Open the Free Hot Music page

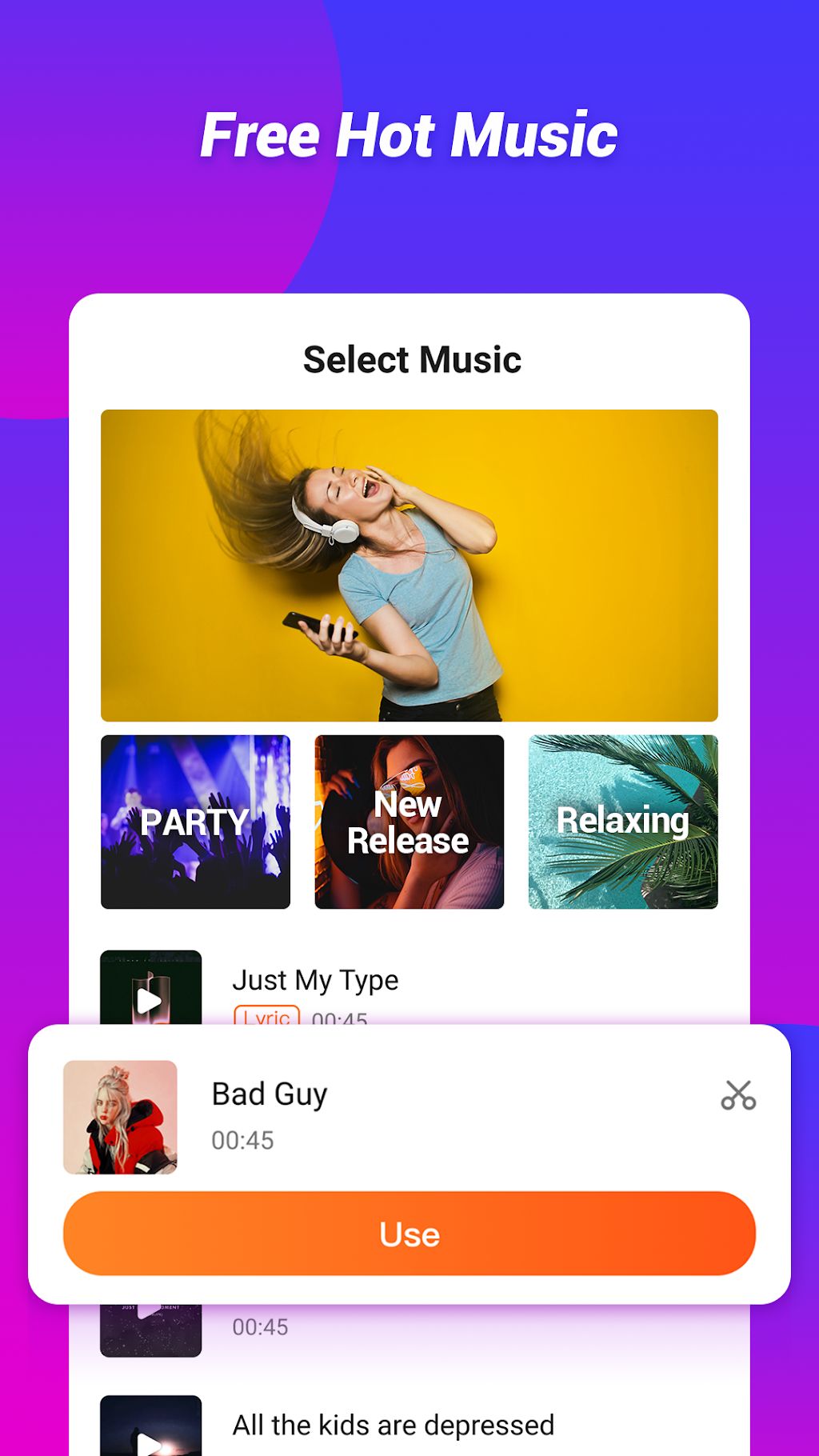click(409, 134)
